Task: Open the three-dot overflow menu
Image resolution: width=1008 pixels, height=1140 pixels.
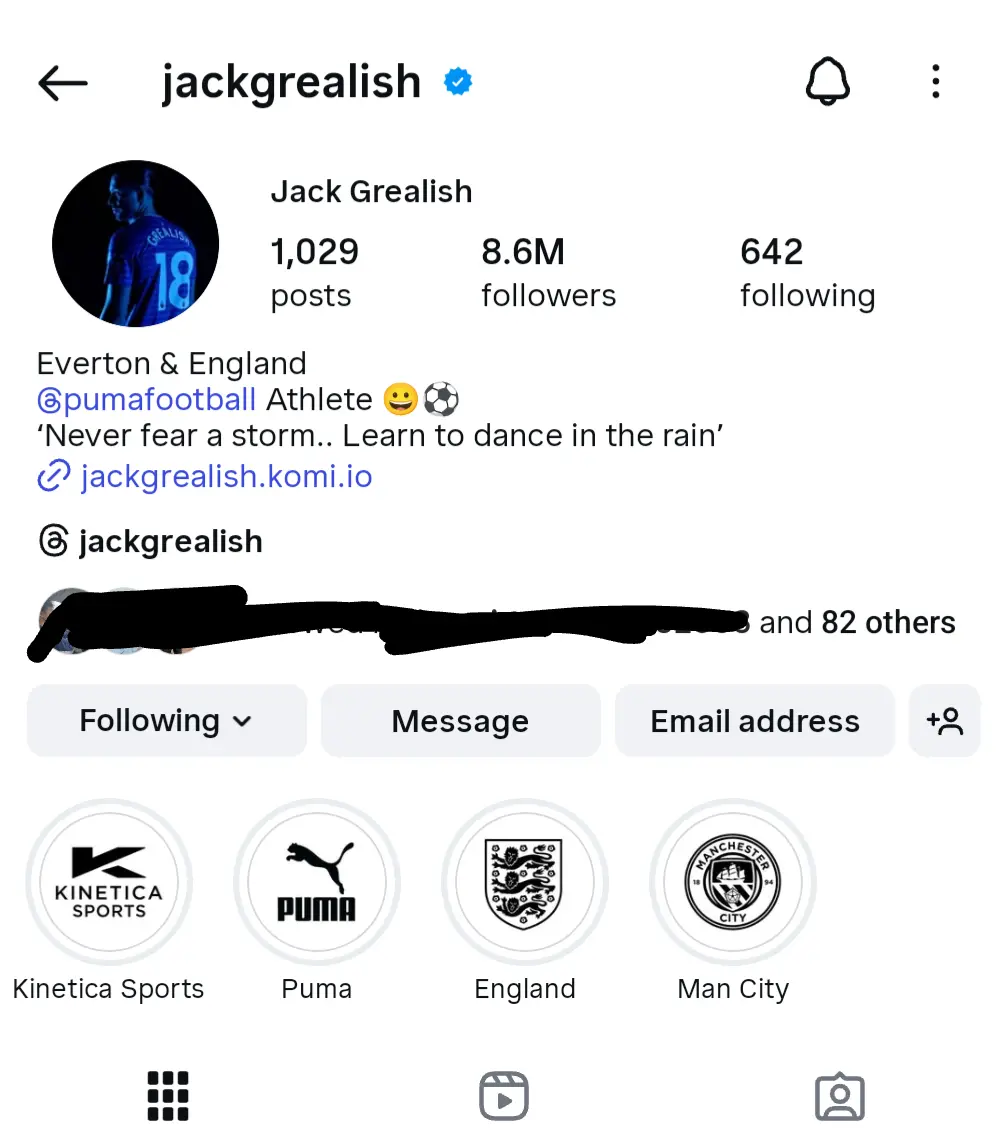Action: [x=935, y=82]
